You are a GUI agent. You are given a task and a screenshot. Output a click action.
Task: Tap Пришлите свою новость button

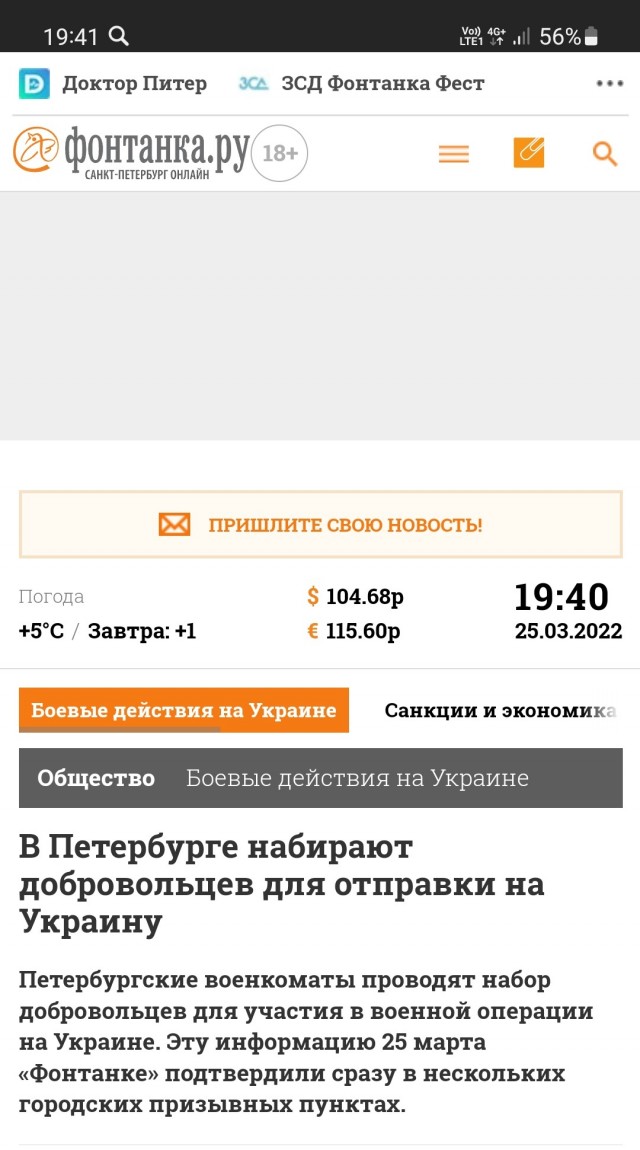tap(320, 525)
